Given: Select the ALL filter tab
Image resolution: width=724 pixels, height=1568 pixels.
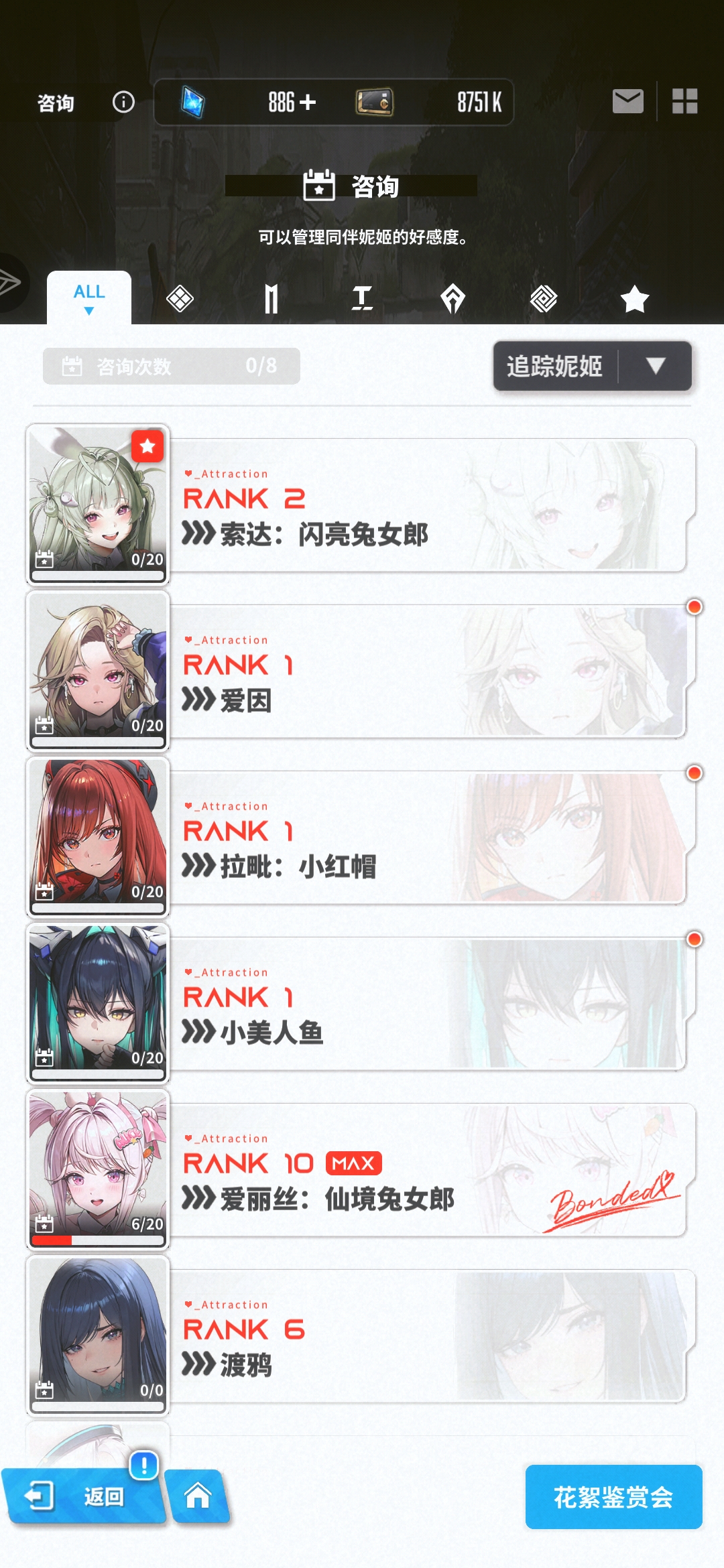Looking at the screenshot, I should [89, 298].
